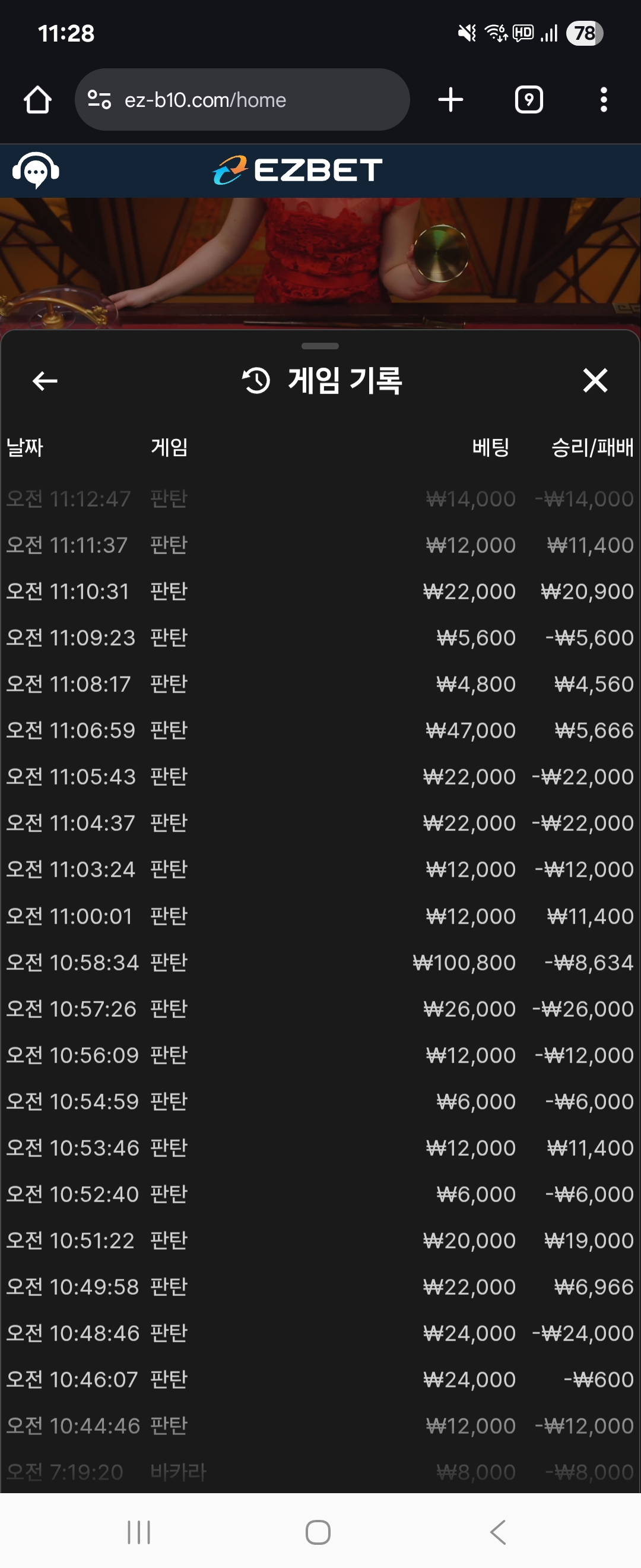This screenshot has width=641, height=1568.
Task: Open the 11:06:59 판탄 record
Action: click(320, 731)
